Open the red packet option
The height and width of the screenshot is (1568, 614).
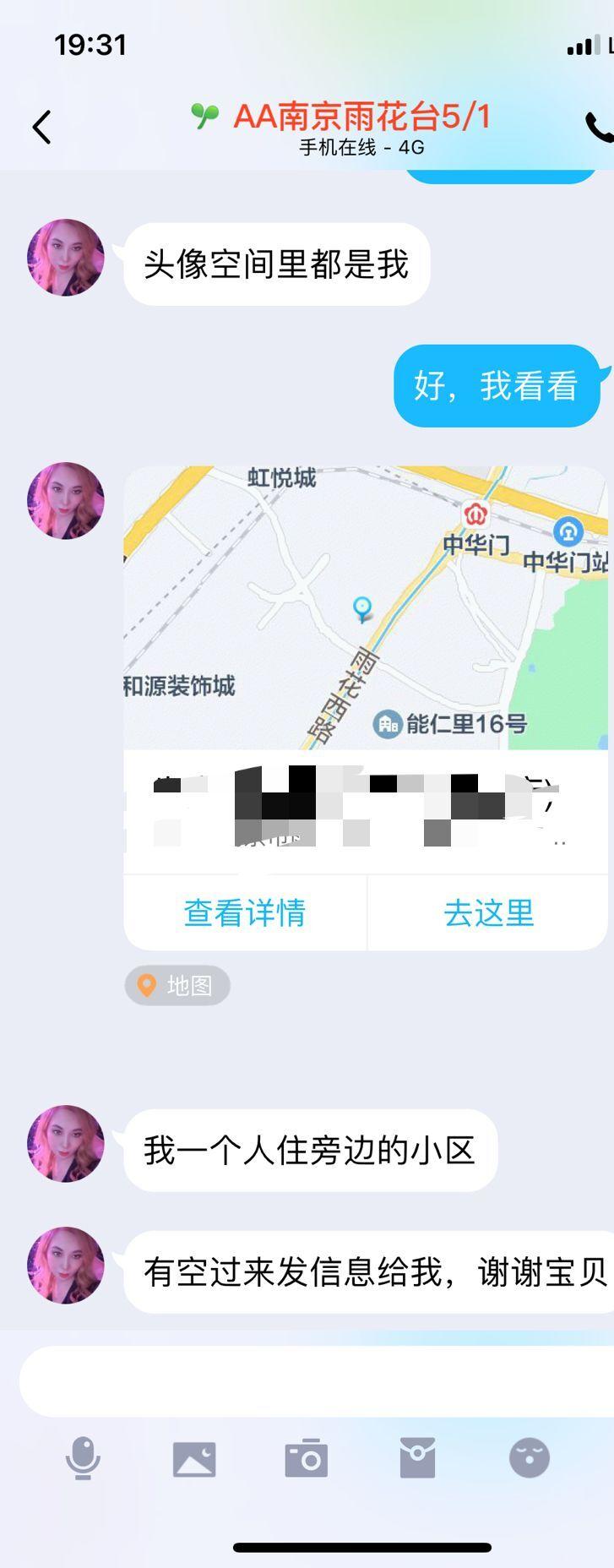[x=417, y=1459]
